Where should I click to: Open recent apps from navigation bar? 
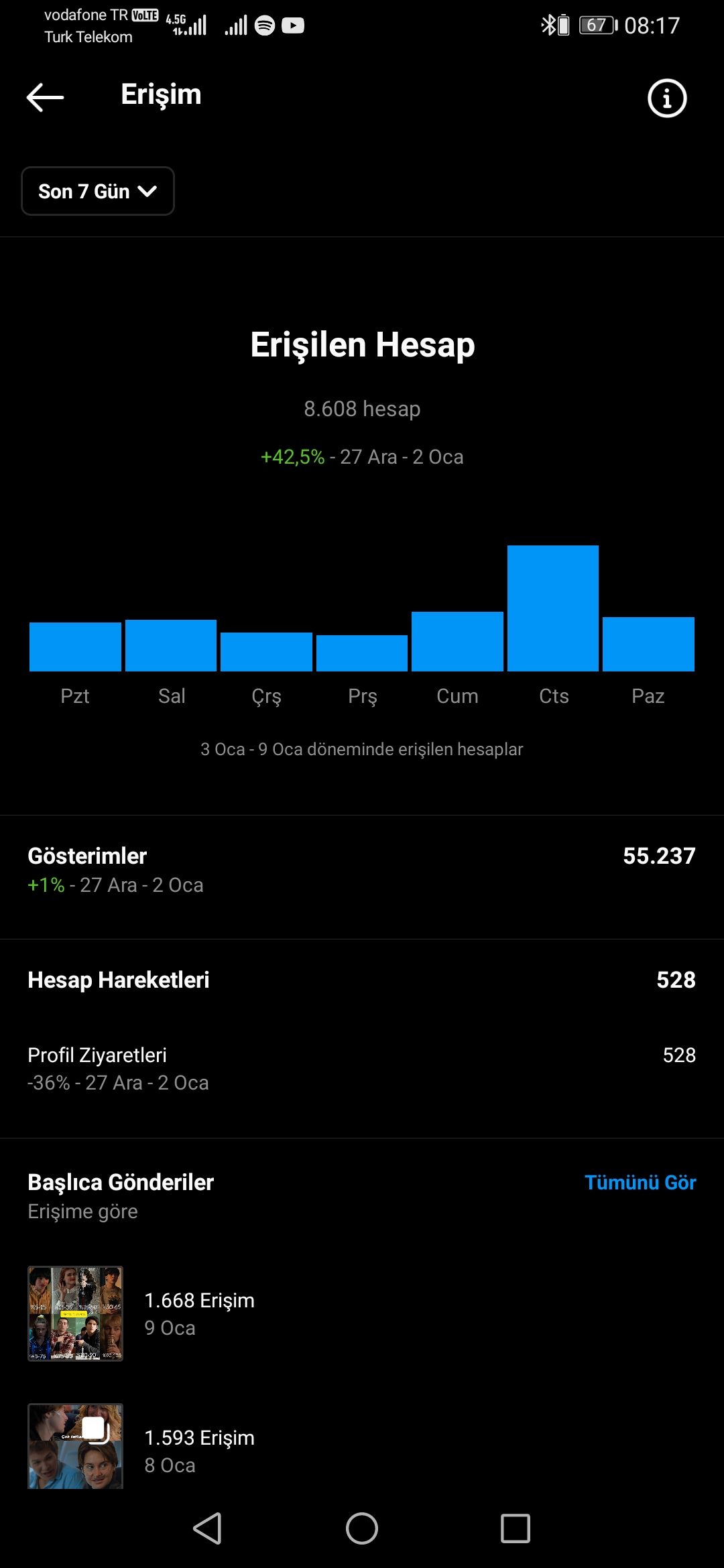[516, 1528]
